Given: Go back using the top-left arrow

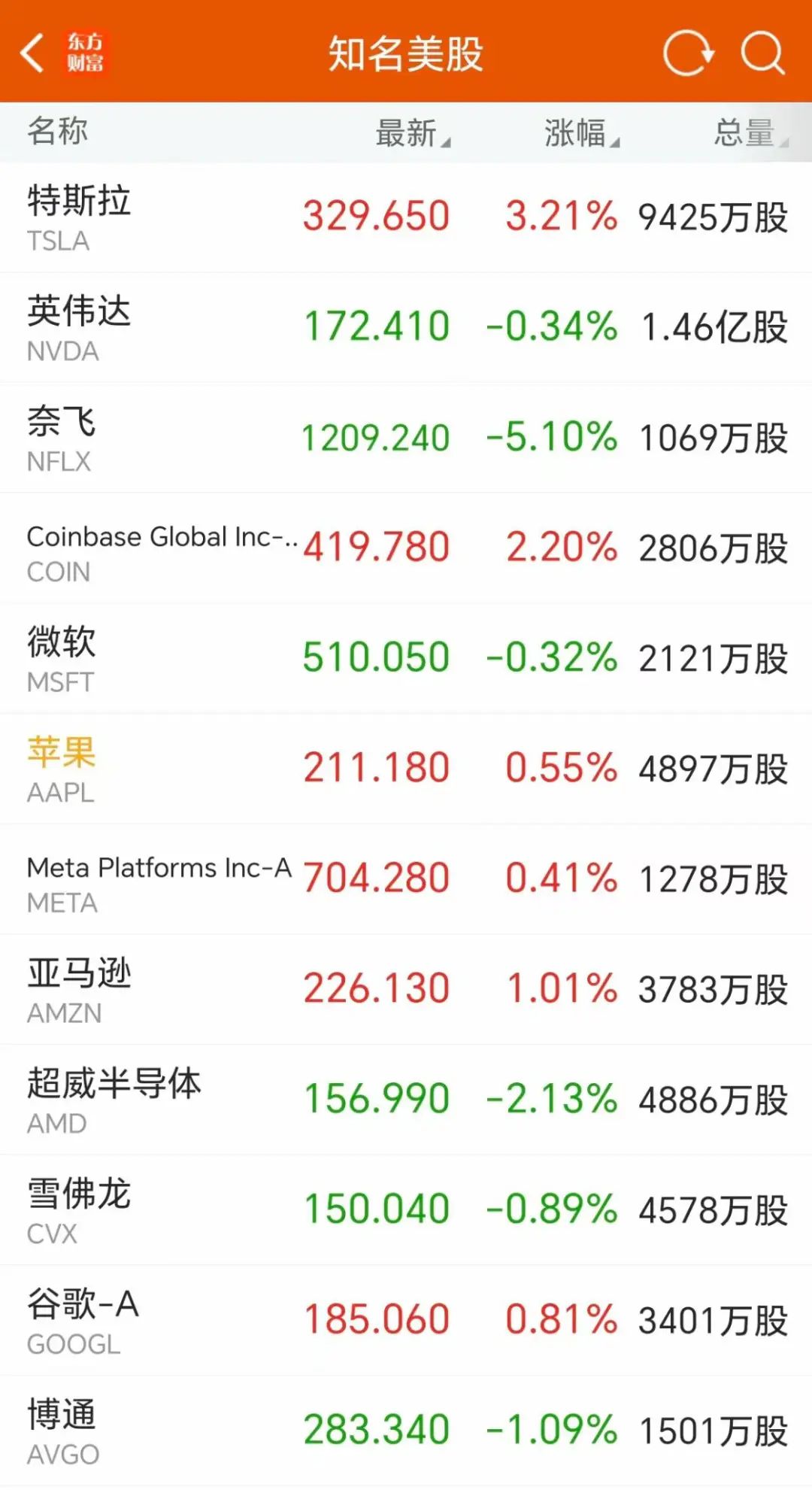Looking at the screenshot, I should tap(32, 53).
